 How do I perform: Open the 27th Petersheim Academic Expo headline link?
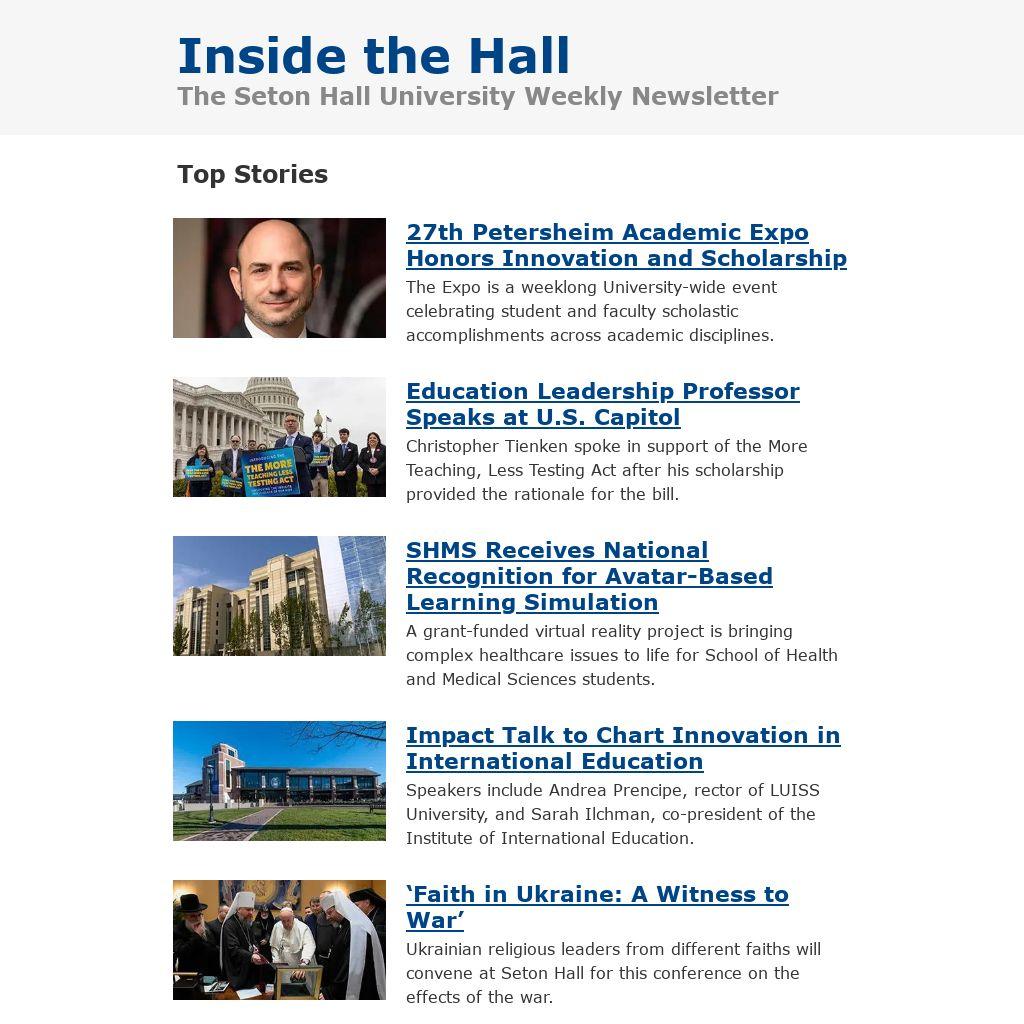(x=626, y=245)
